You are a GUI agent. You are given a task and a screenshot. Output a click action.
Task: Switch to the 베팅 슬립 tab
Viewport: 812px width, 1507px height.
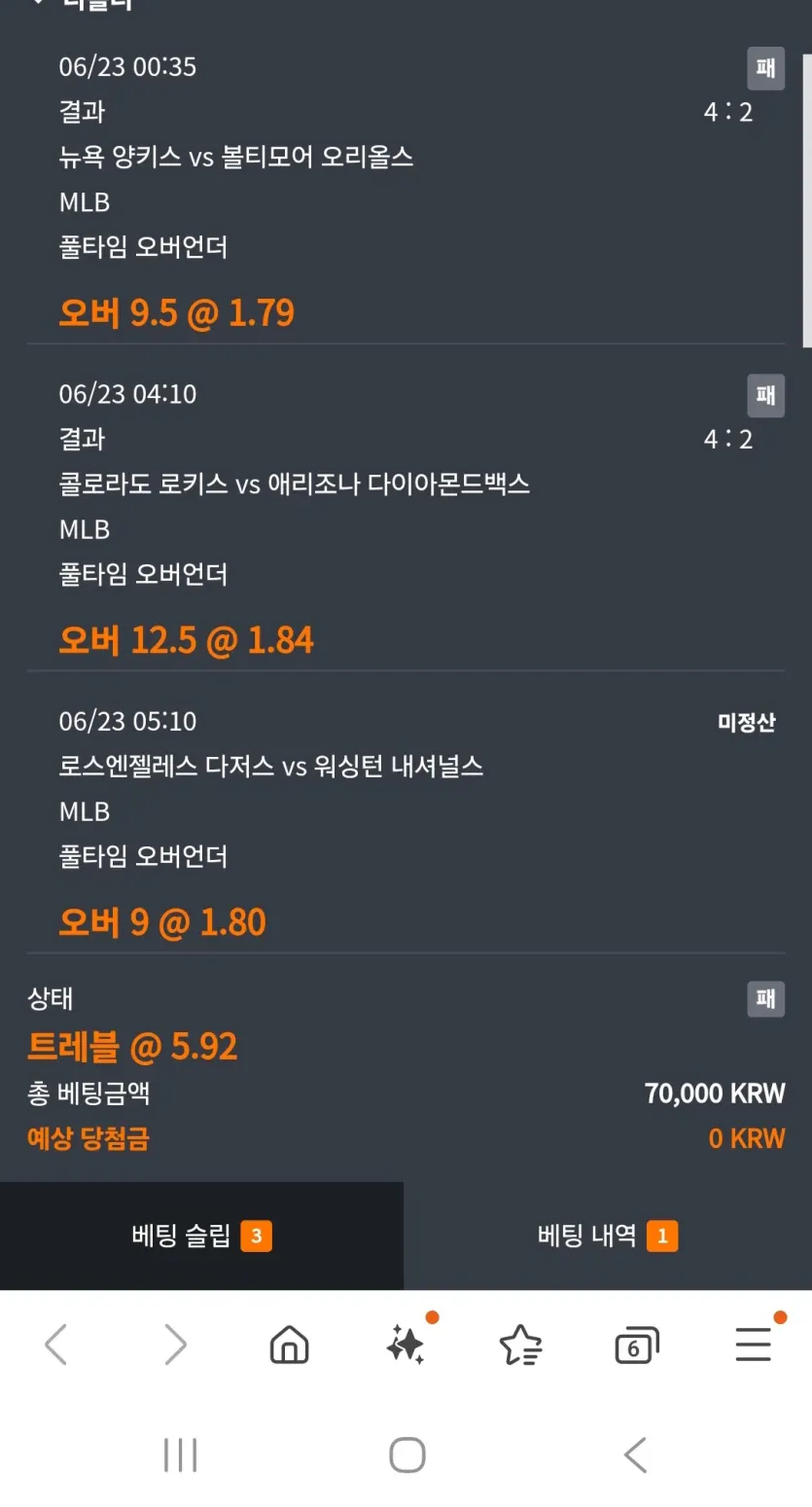201,1236
